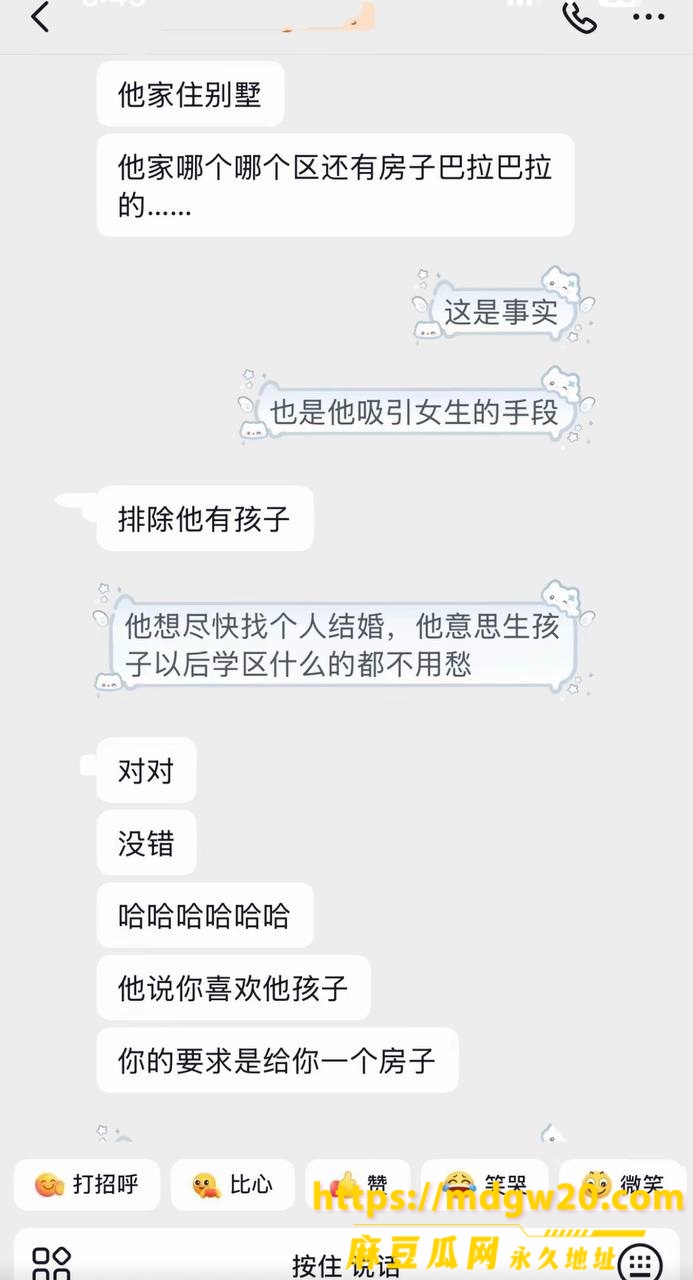Image resolution: width=693 pixels, height=1280 pixels.
Task: Tap the 按住 说话 voice button
Action: [346, 1265]
